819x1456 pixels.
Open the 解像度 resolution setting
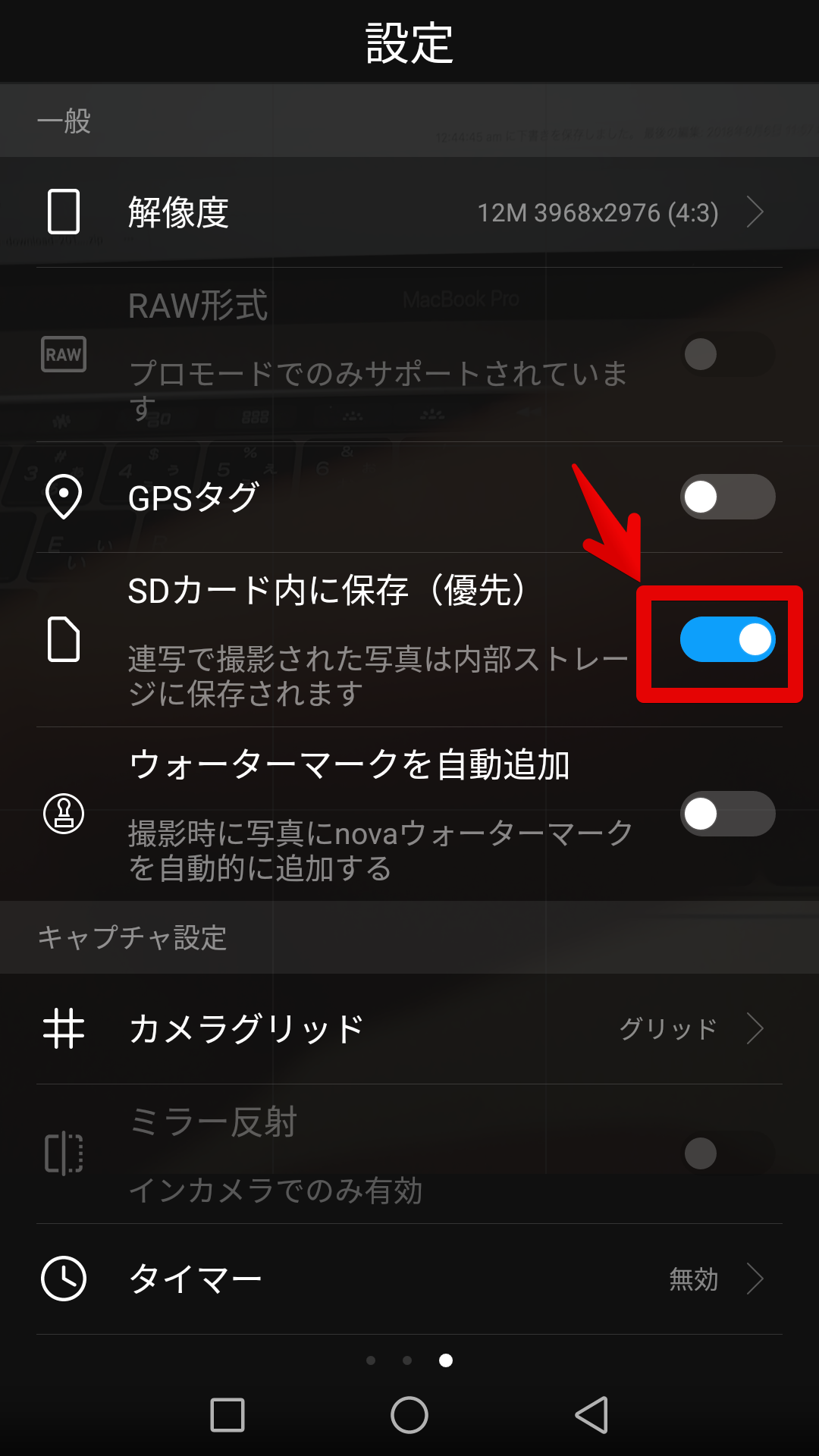pos(409,212)
